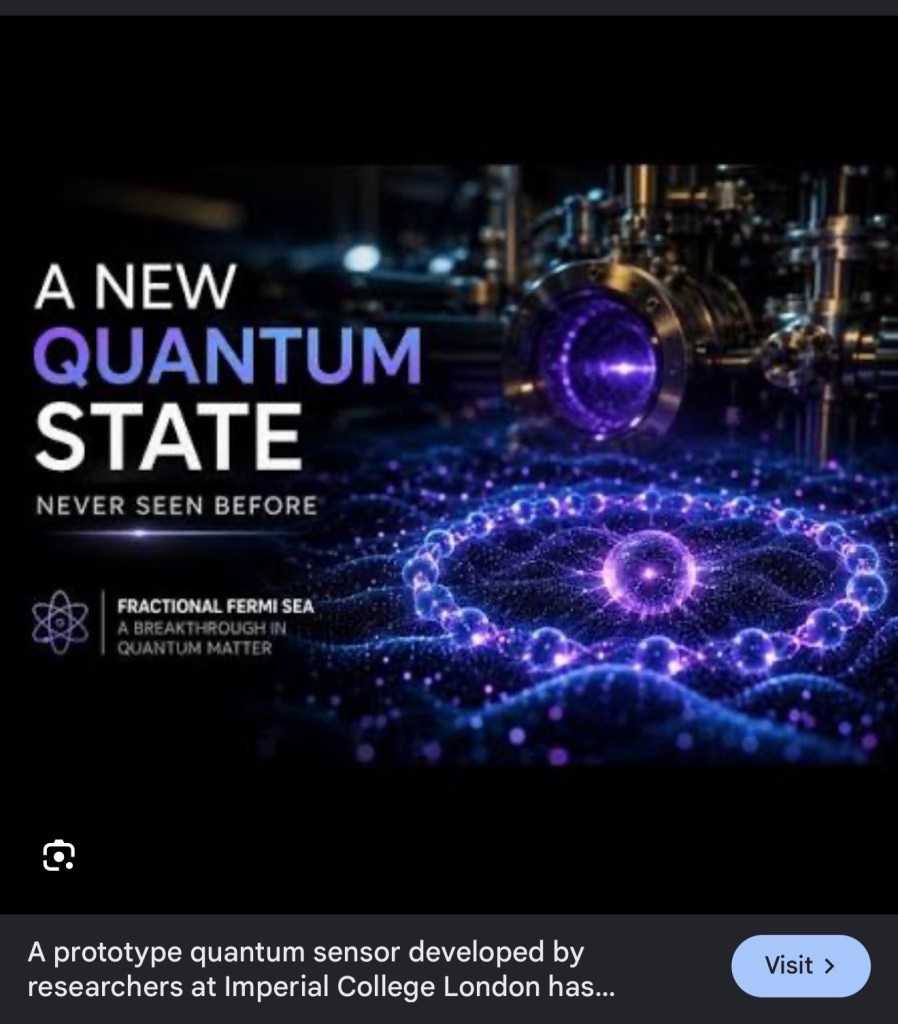Open the quantum state image

pos(449,464)
